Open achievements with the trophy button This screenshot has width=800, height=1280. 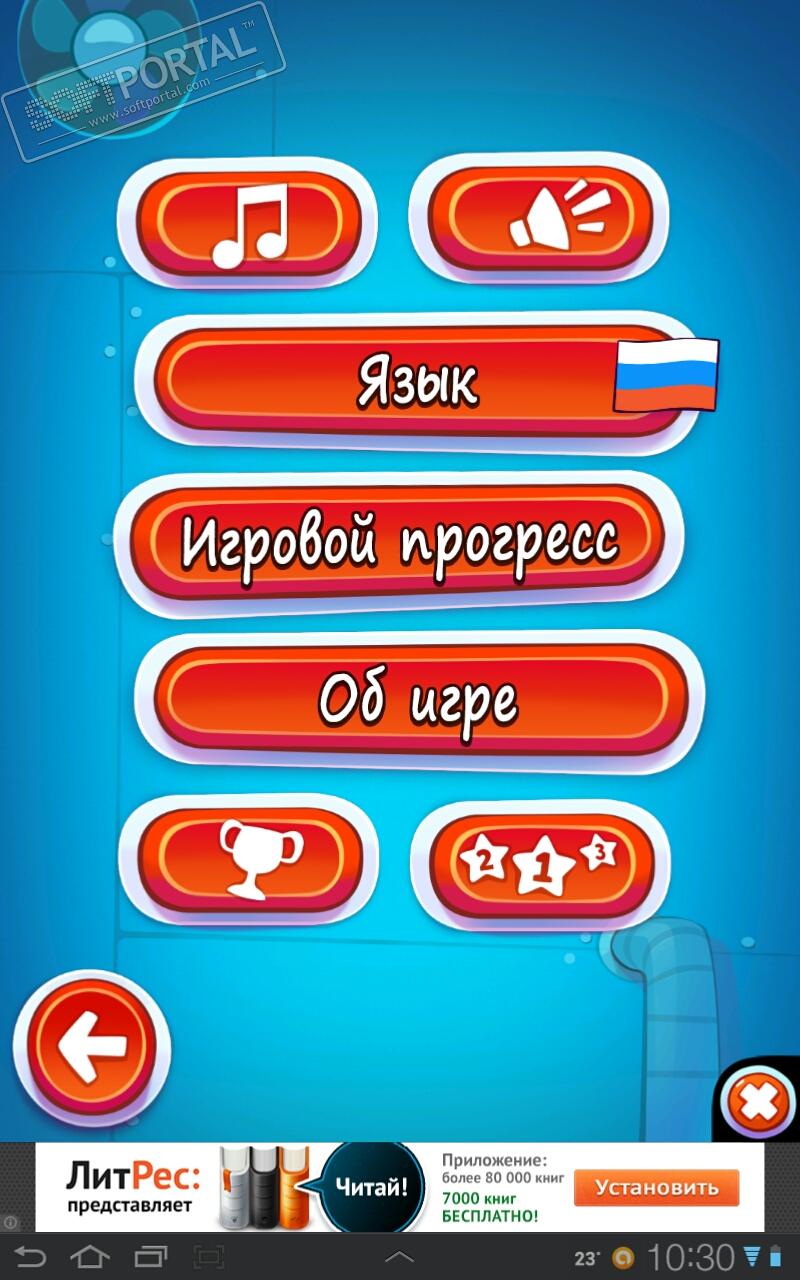(248, 858)
